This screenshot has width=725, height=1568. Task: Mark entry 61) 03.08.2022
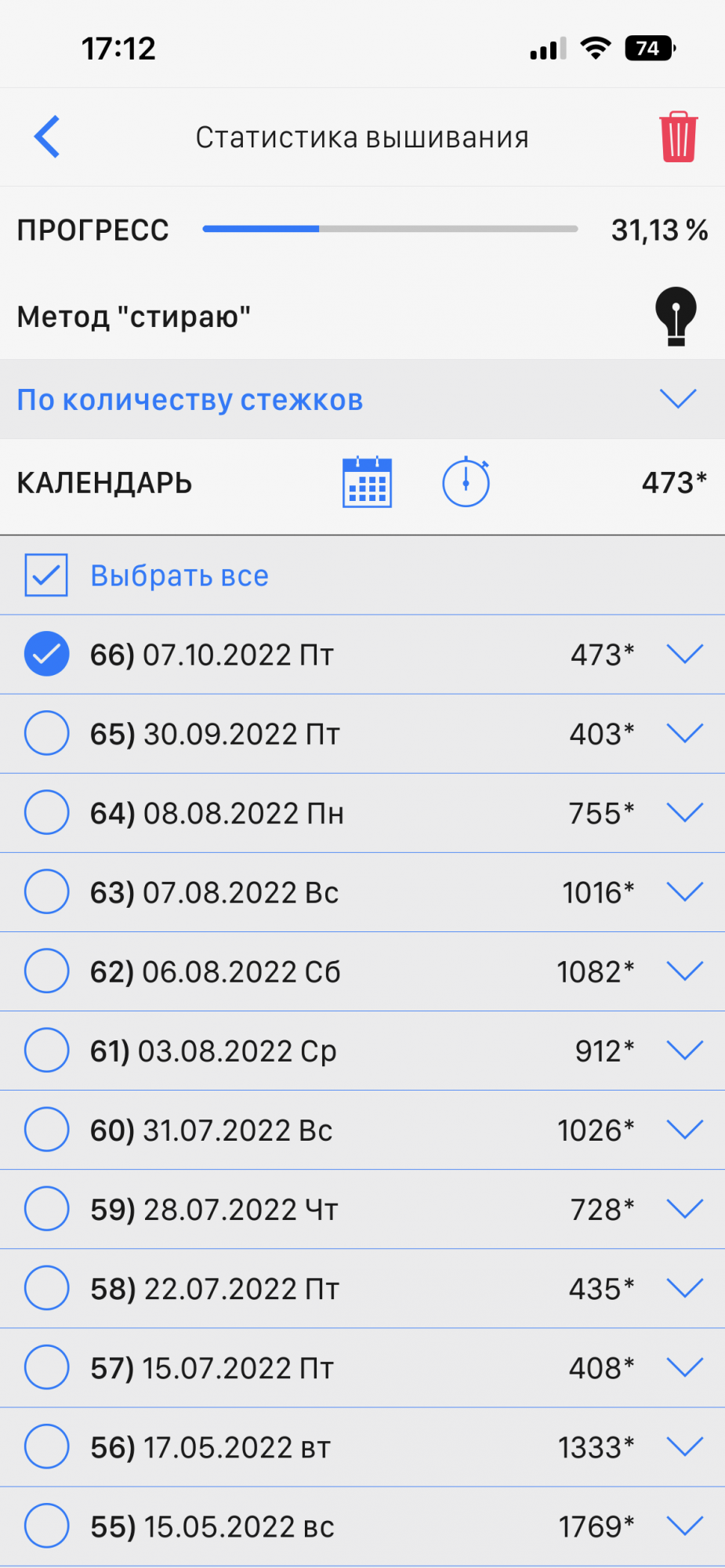pyautogui.click(x=47, y=1050)
